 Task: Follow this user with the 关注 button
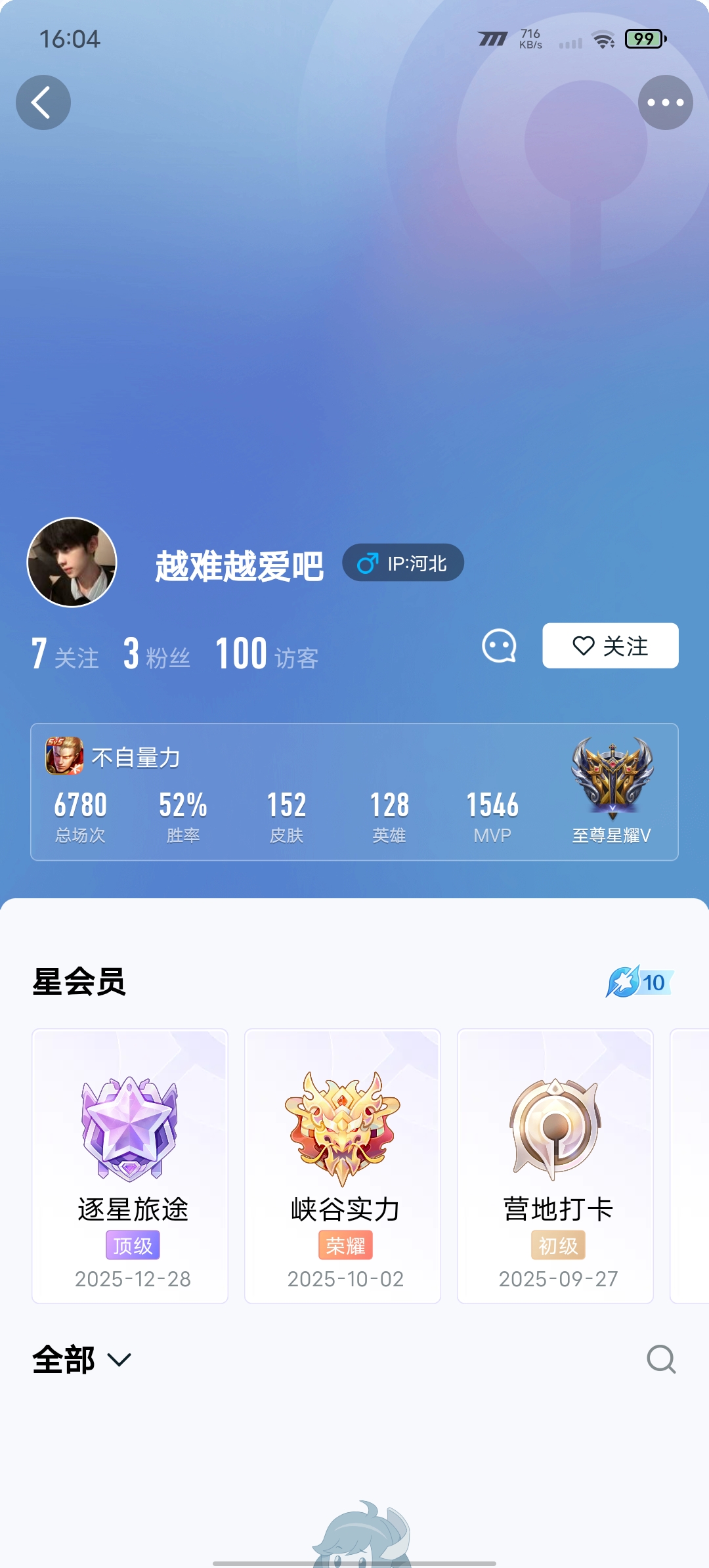coord(610,646)
